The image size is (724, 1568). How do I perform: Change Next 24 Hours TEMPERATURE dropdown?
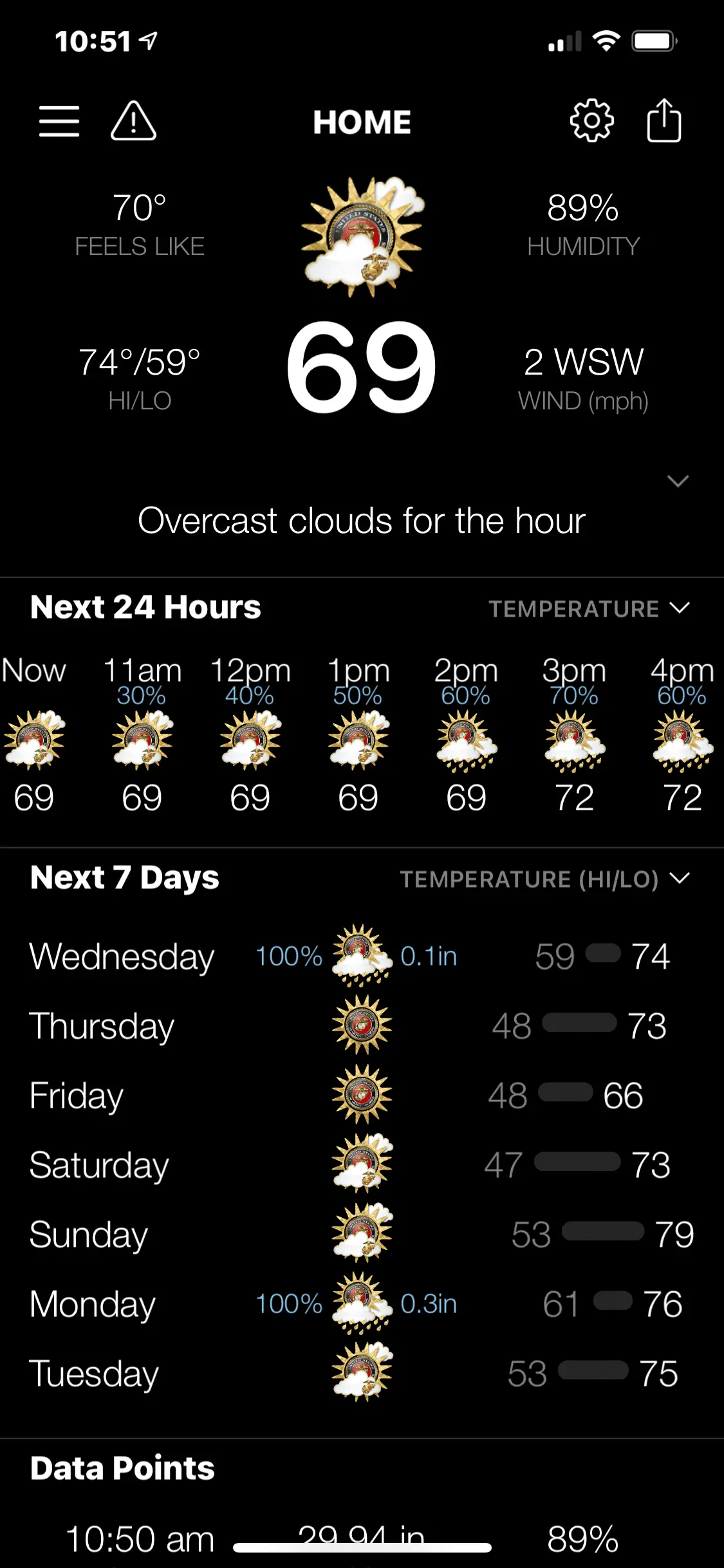[x=589, y=608]
